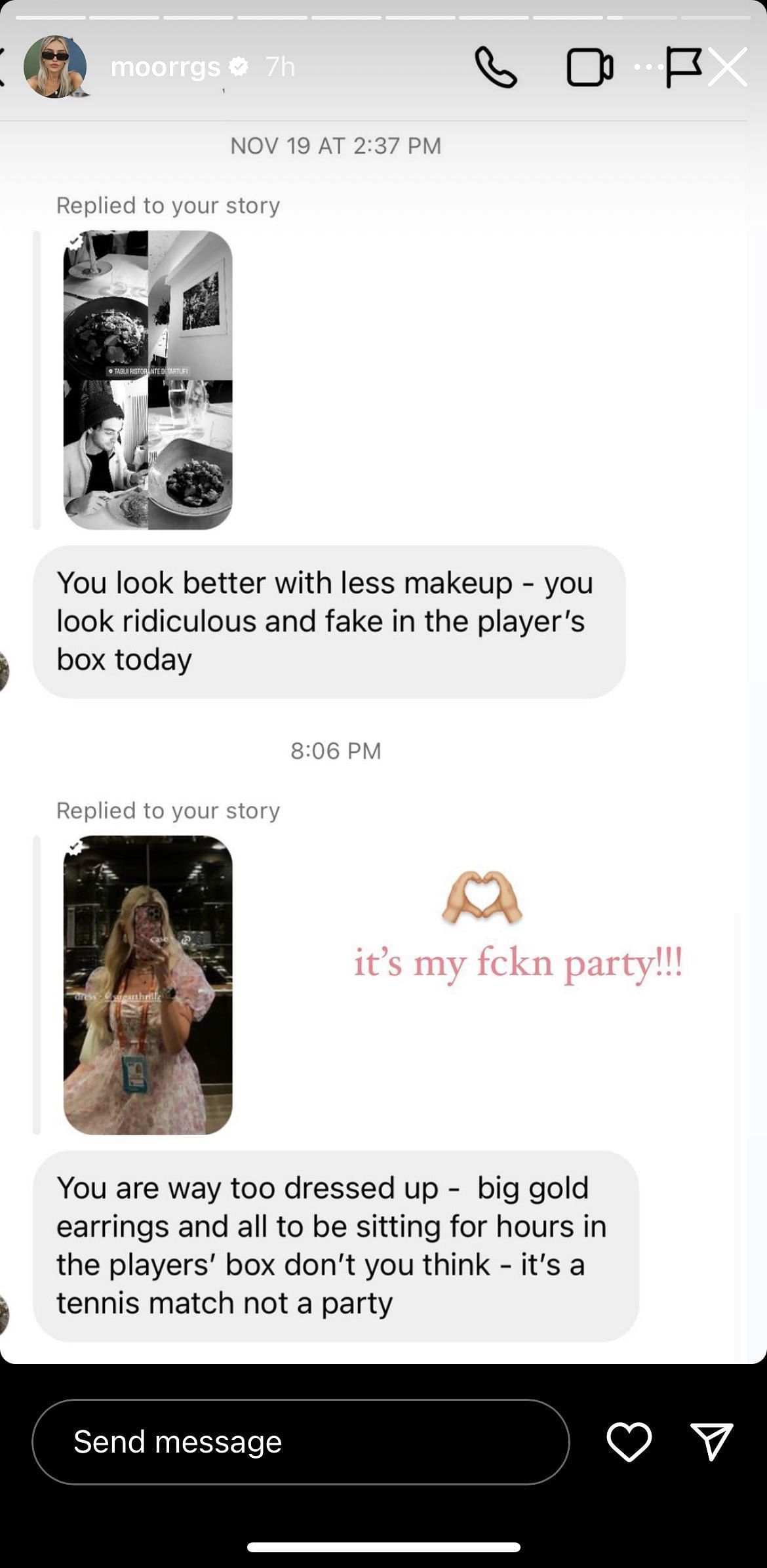Tap the Send message field
This screenshot has height=1568, width=767.
[300, 1442]
